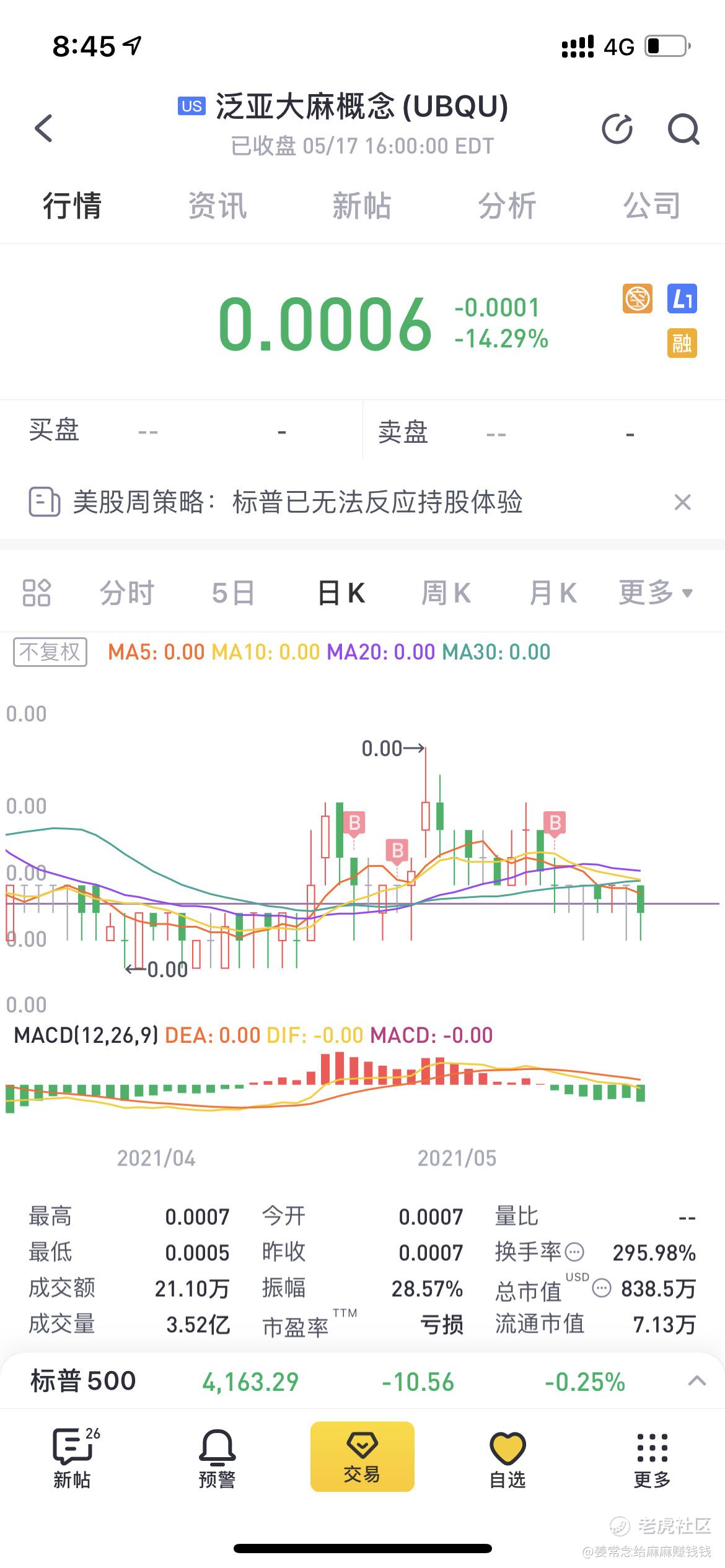The width and height of the screenshot is (725, 1568).
Task: Expand the 更多 chart period dropdown
Action: coord(656,593)
